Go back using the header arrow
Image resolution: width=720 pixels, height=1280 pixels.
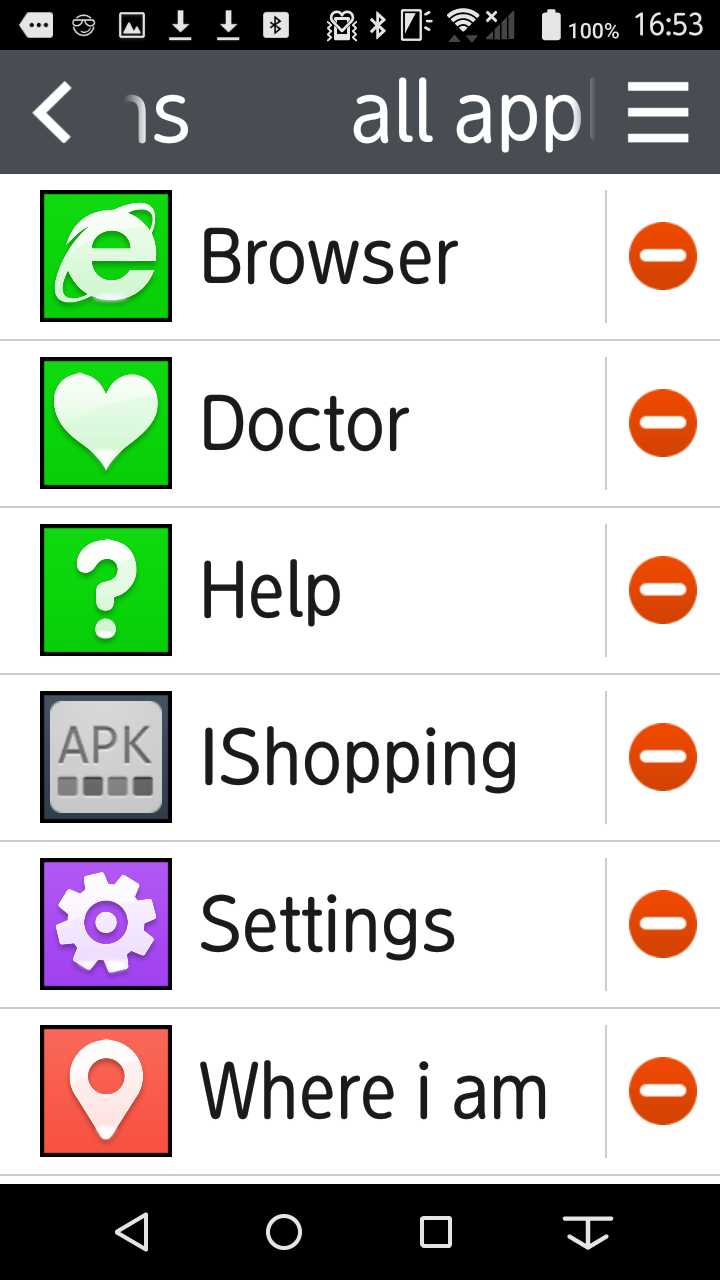[52, 112]
